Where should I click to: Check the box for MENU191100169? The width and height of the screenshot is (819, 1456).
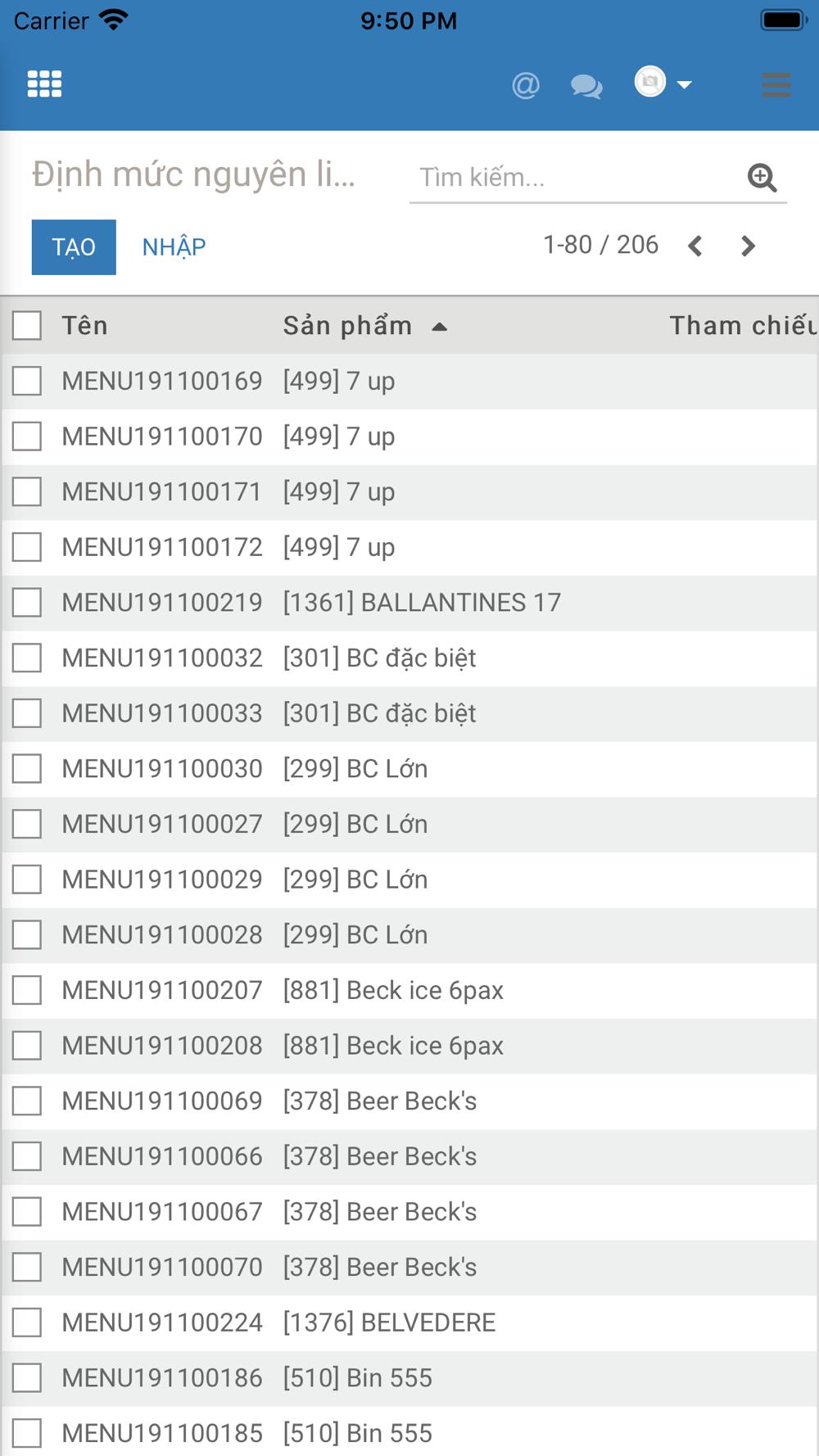[27, 381]
